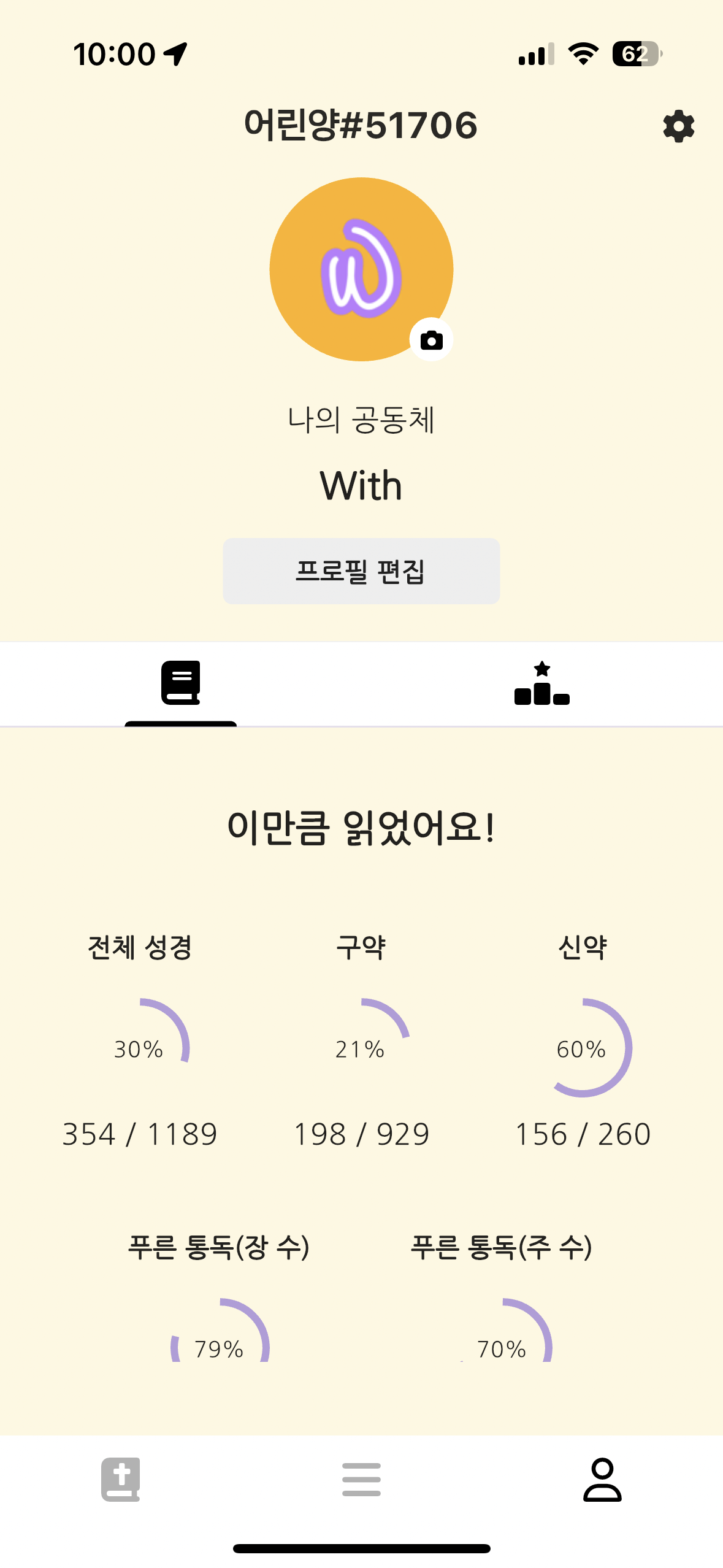The image size is (723, 1568).
Task: Change profile photo via camera icon
Action: 431,340
